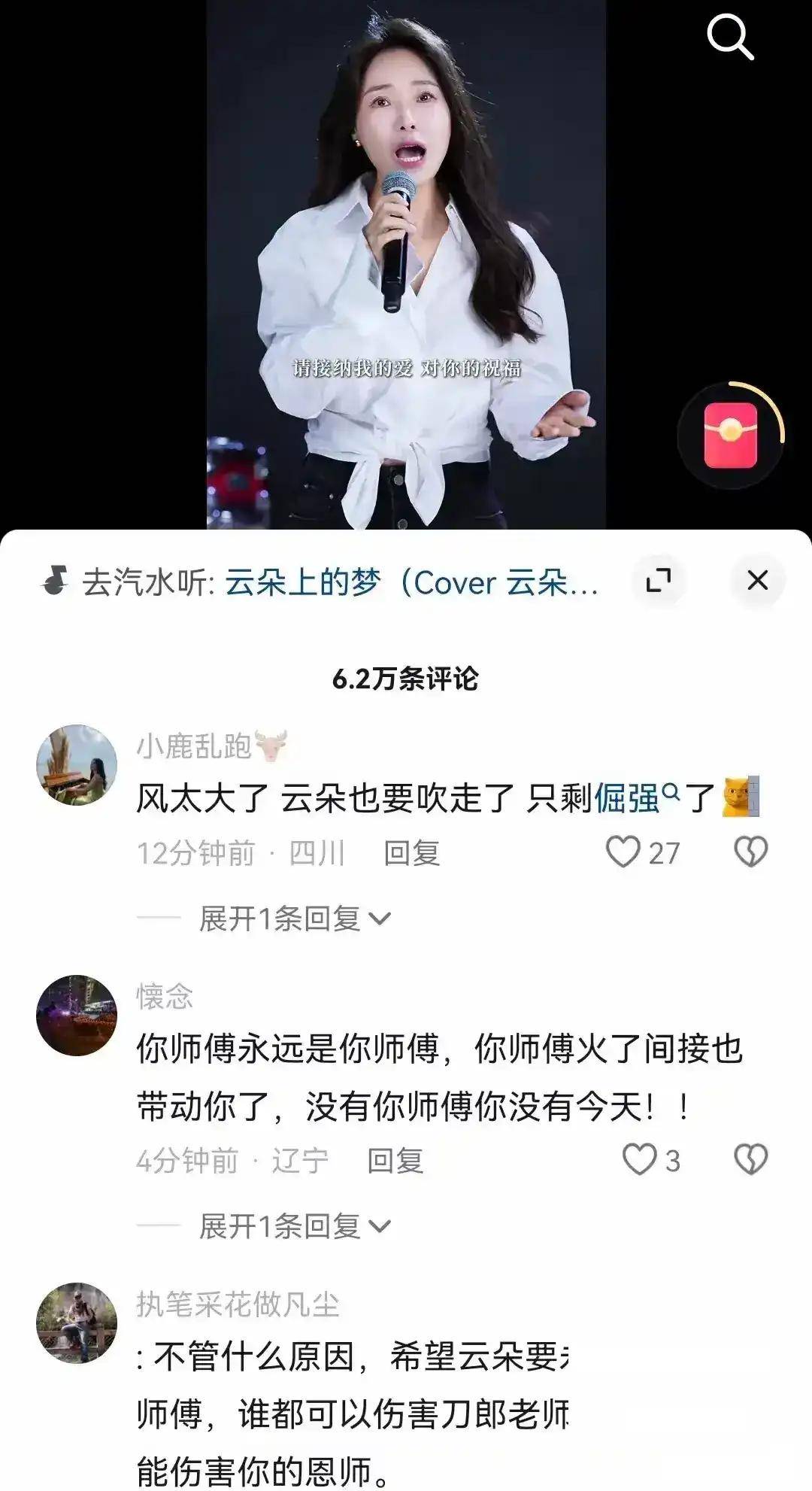Like 小鹿乱跑's comment
The width and height of the screenshot is (812, 1491).
[623, 852]
